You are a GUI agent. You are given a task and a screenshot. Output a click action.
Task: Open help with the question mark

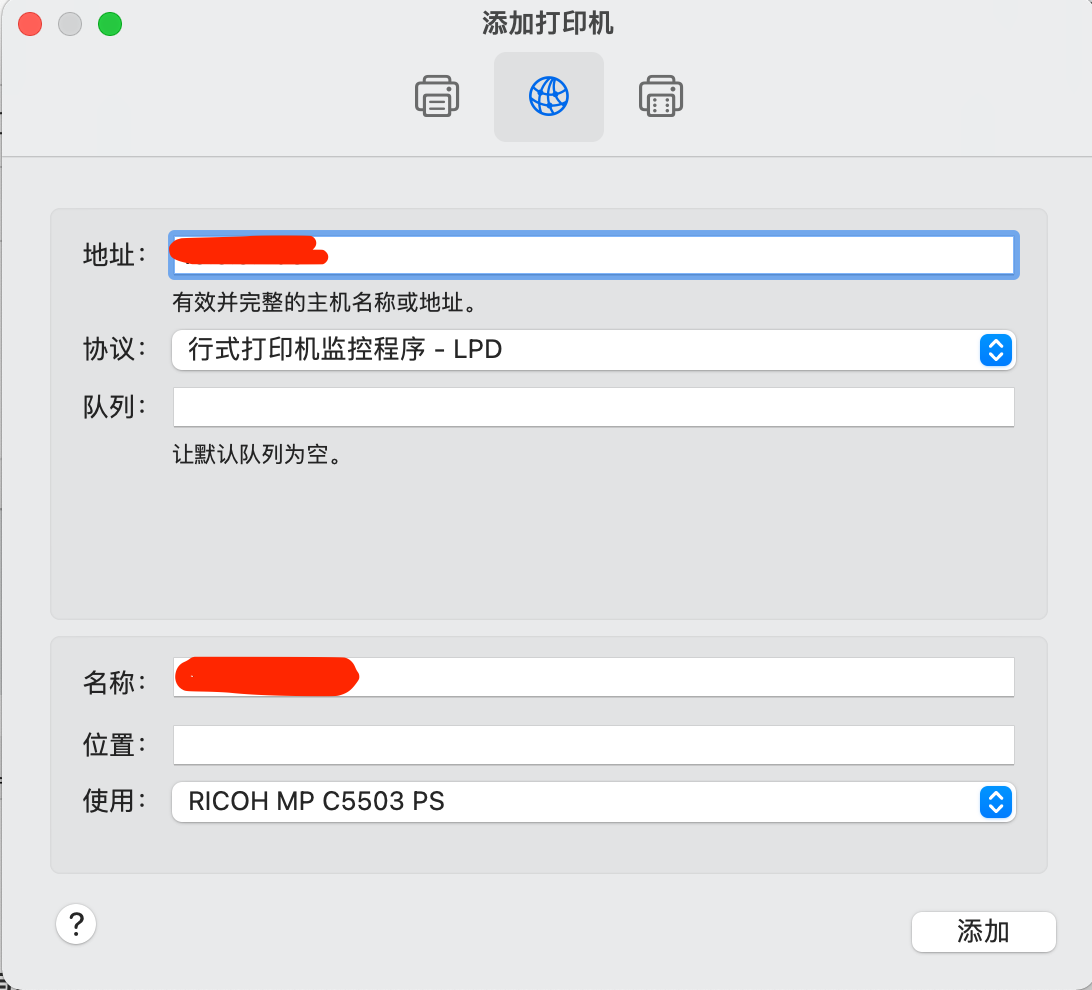click(76, 924)
